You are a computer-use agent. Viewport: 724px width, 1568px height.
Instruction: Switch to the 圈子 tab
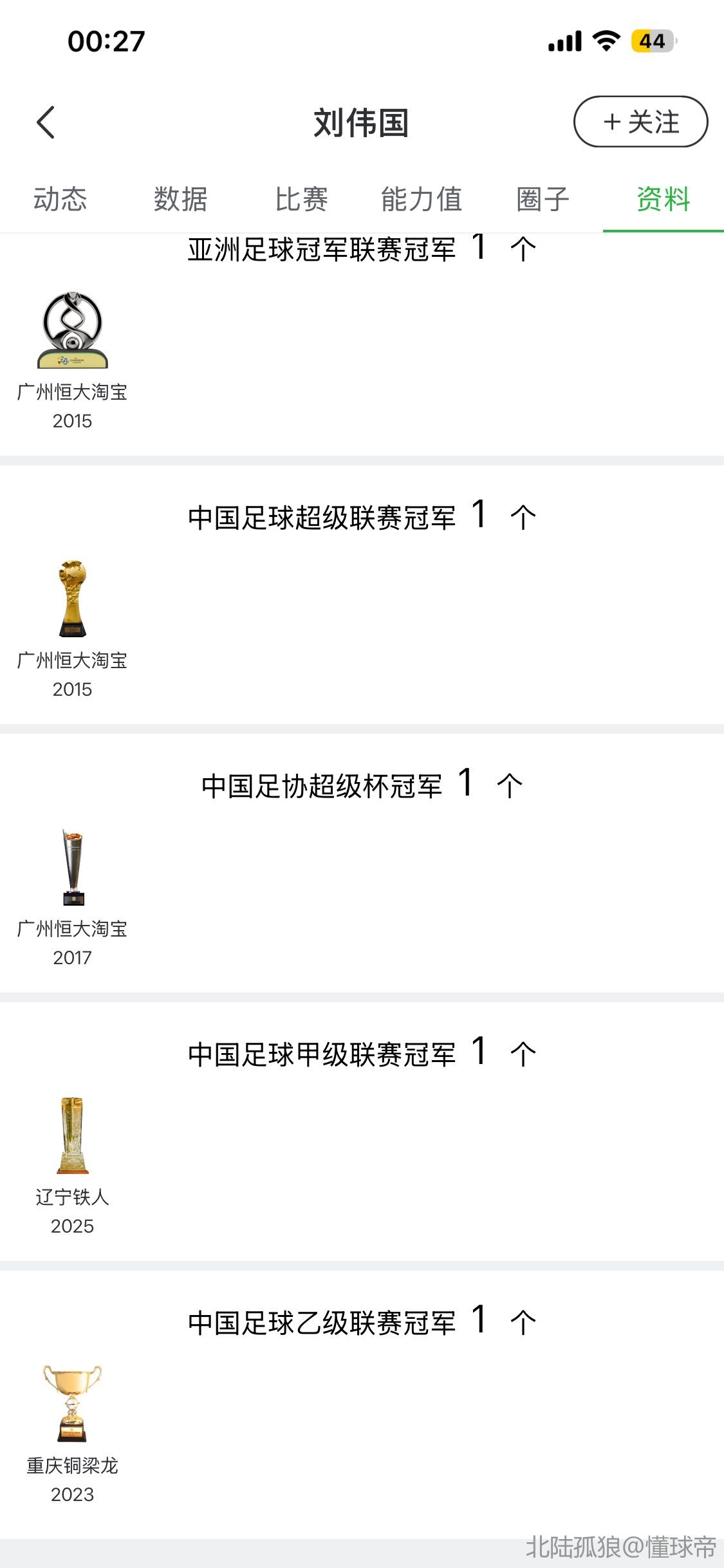(543, 199)
